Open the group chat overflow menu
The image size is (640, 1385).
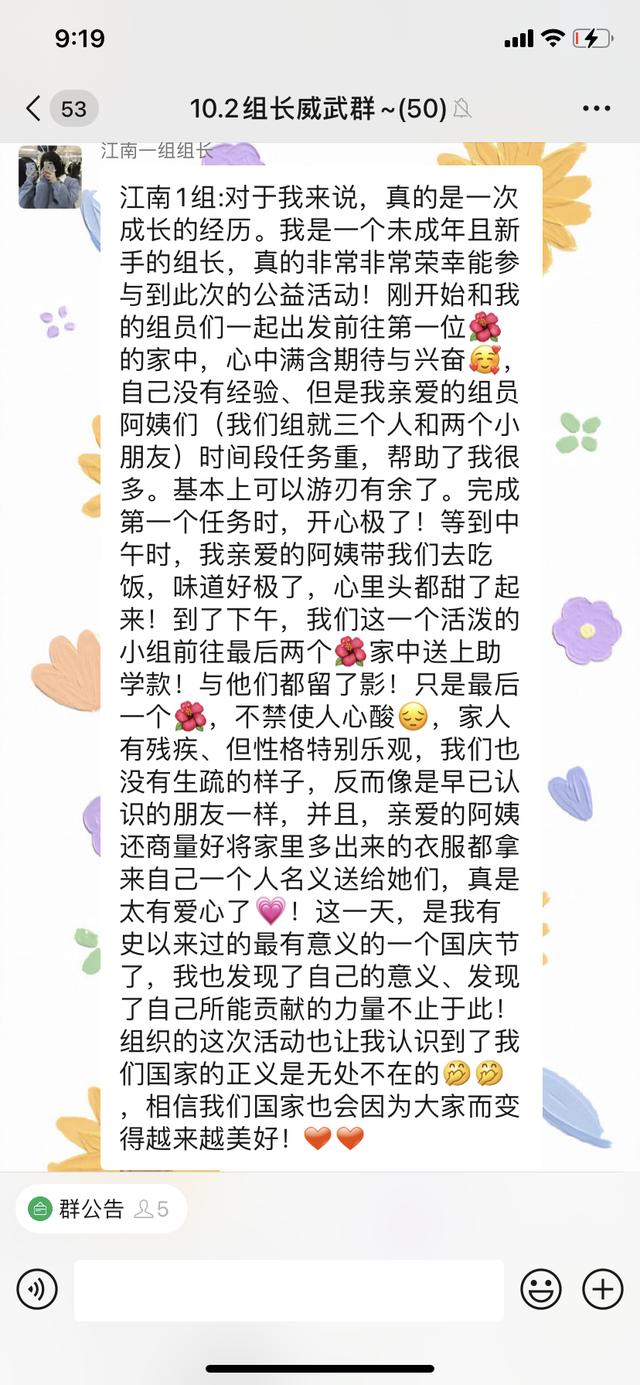point(595,108)
